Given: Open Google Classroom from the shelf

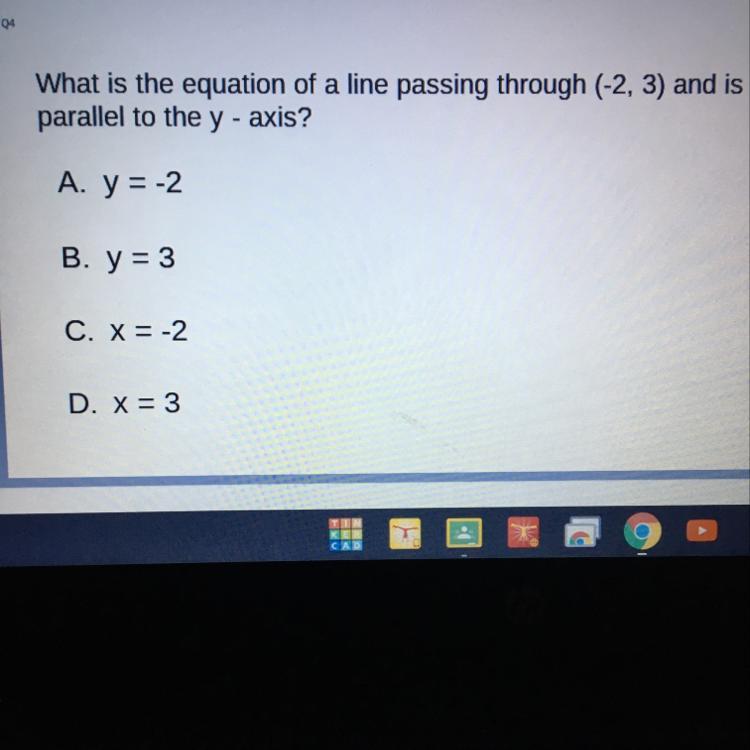Looking at the screenshot, I should click(x=464, y=533).
